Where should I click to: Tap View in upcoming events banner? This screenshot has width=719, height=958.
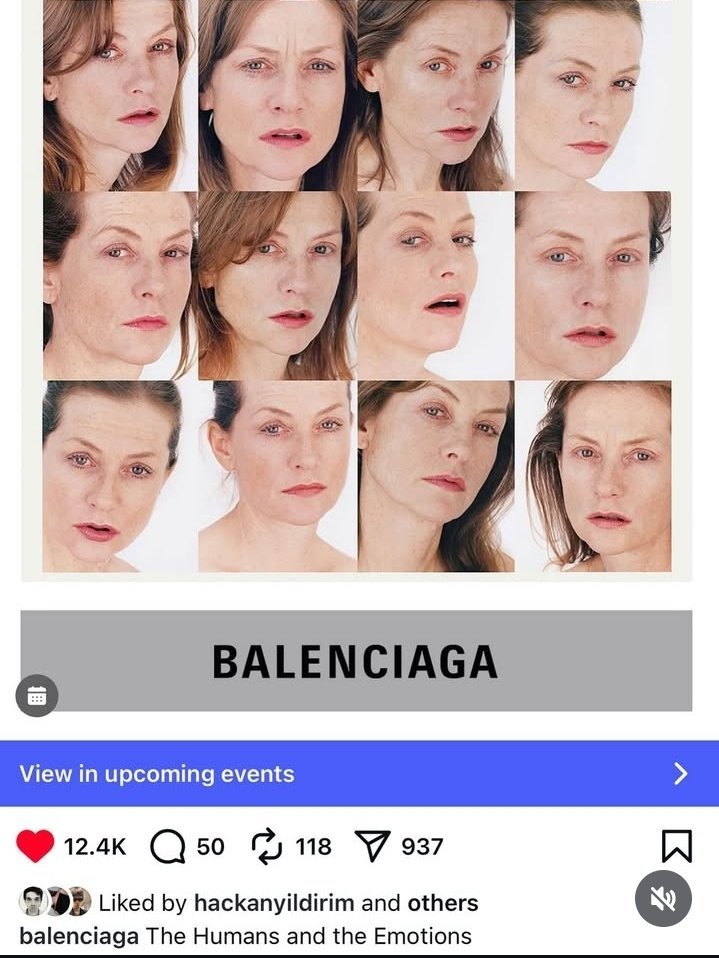(359, 773)
